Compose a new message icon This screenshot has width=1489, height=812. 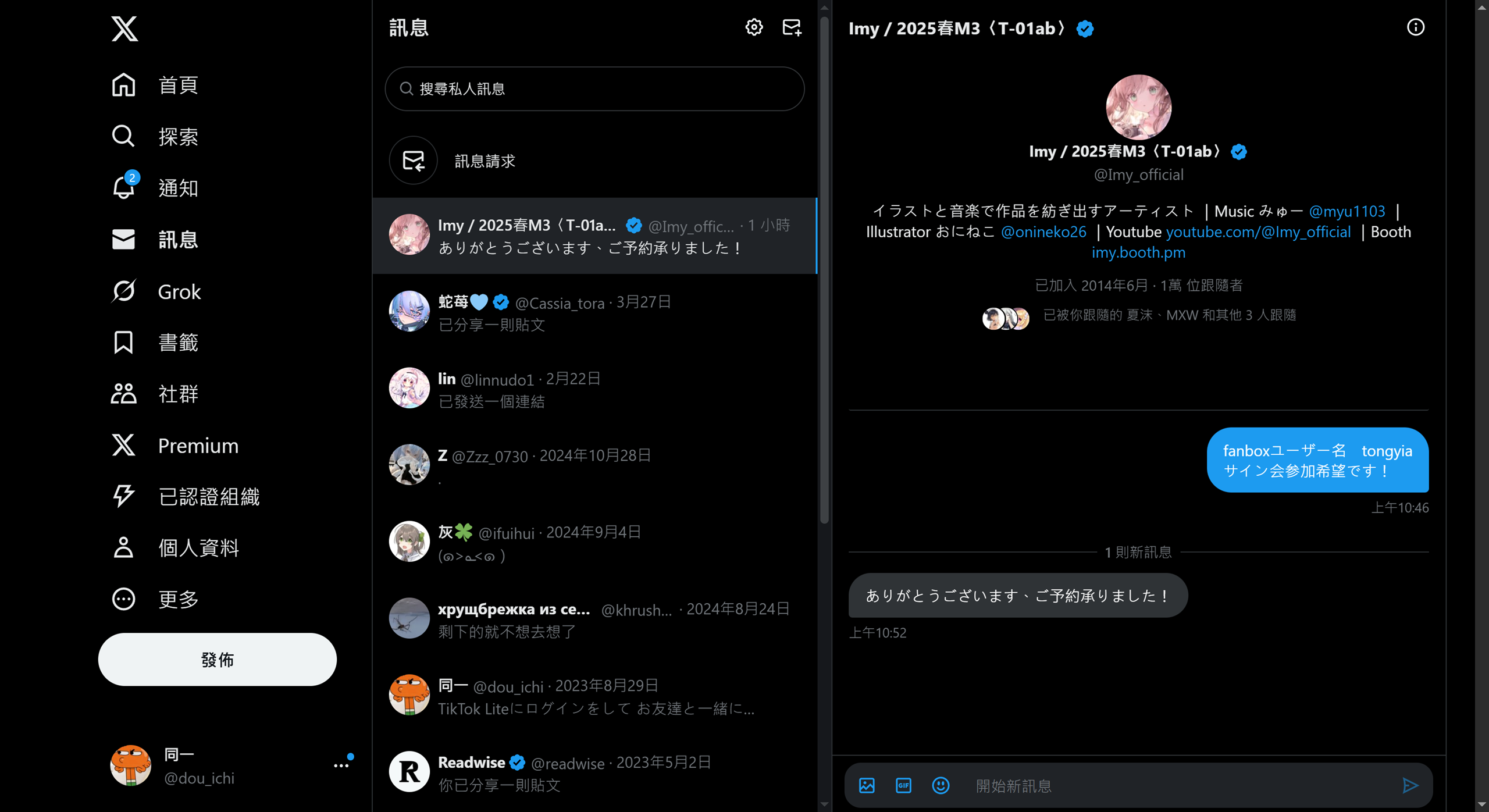click(792, 27)
